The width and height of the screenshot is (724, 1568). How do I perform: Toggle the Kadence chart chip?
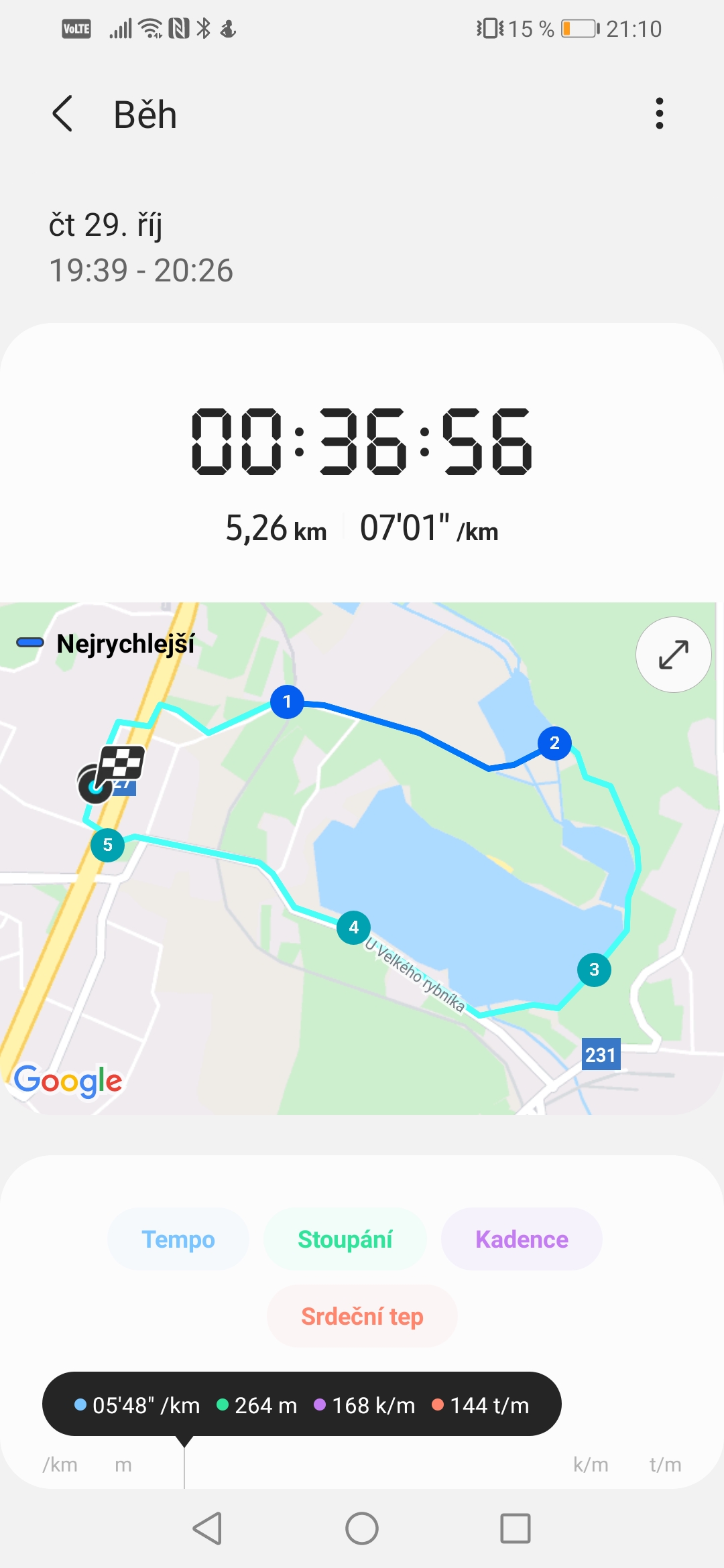pos(522,1239)
